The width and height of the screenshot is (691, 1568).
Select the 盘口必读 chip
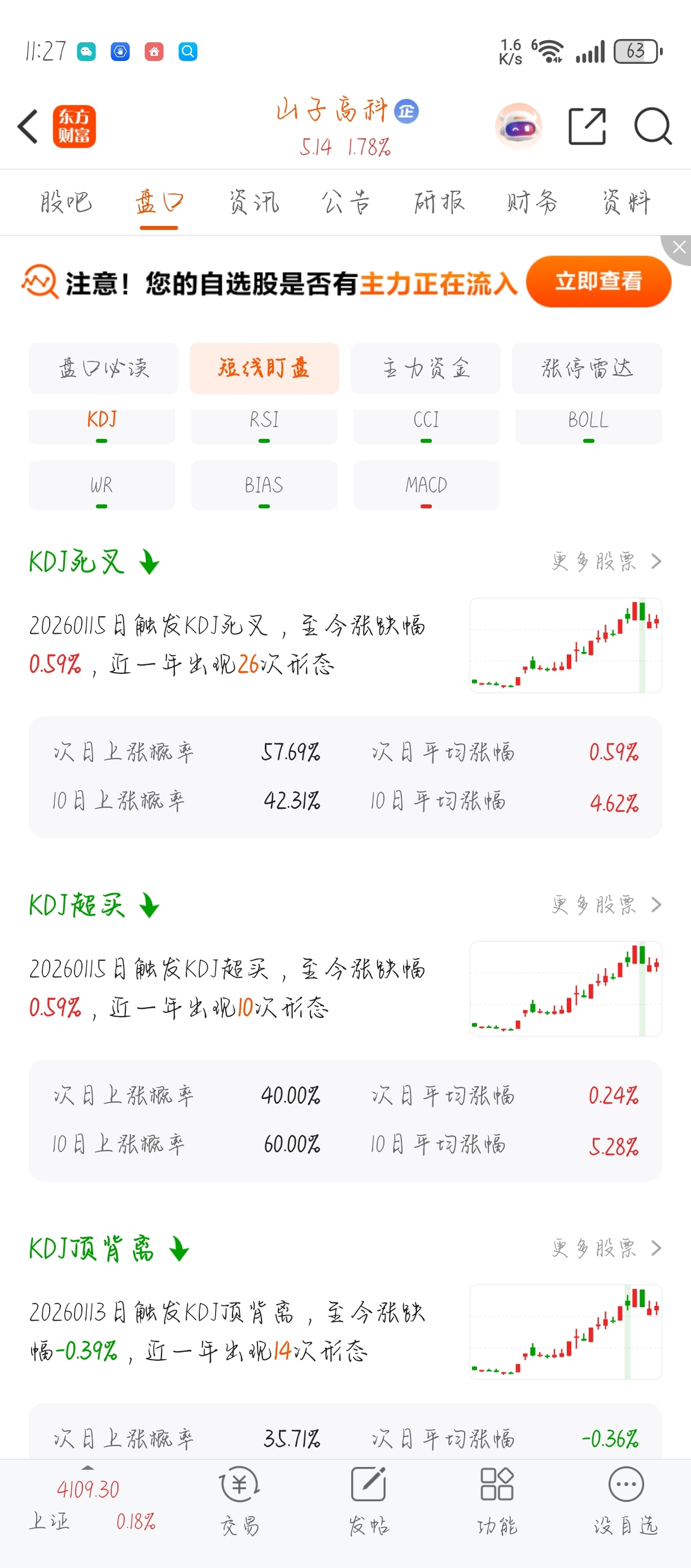click(103, 368)
